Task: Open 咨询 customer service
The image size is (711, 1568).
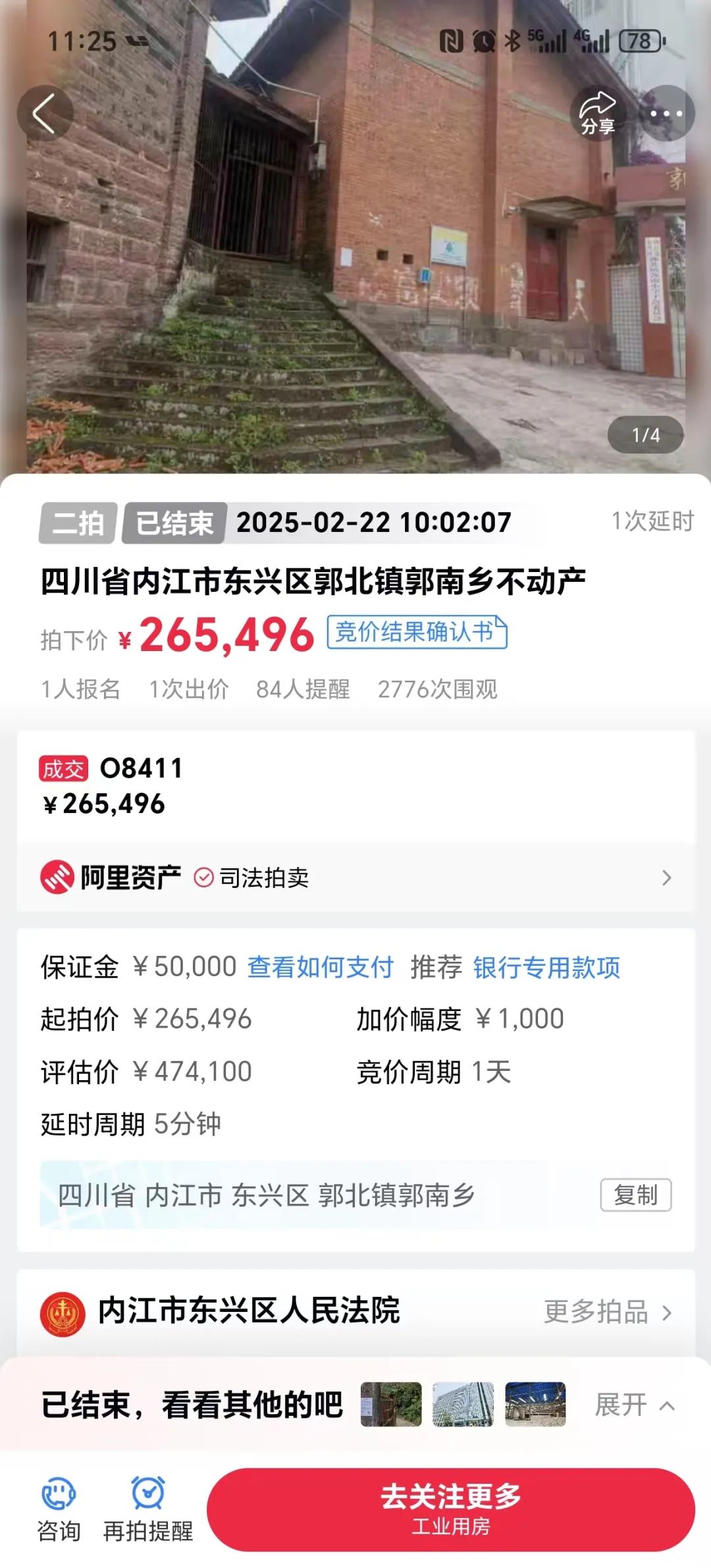Action: point(59,1509)
